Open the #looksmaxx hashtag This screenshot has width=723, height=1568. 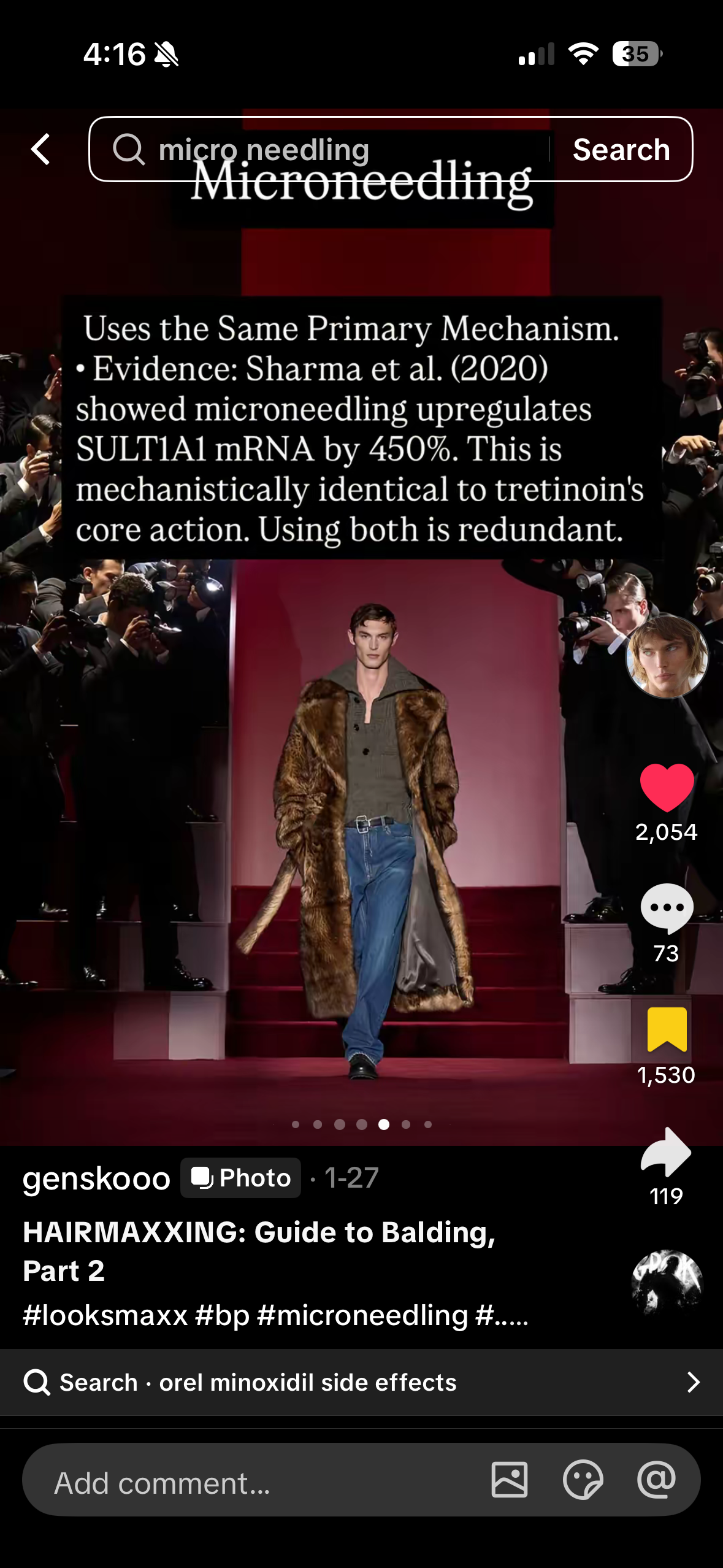coord(105,1315)
